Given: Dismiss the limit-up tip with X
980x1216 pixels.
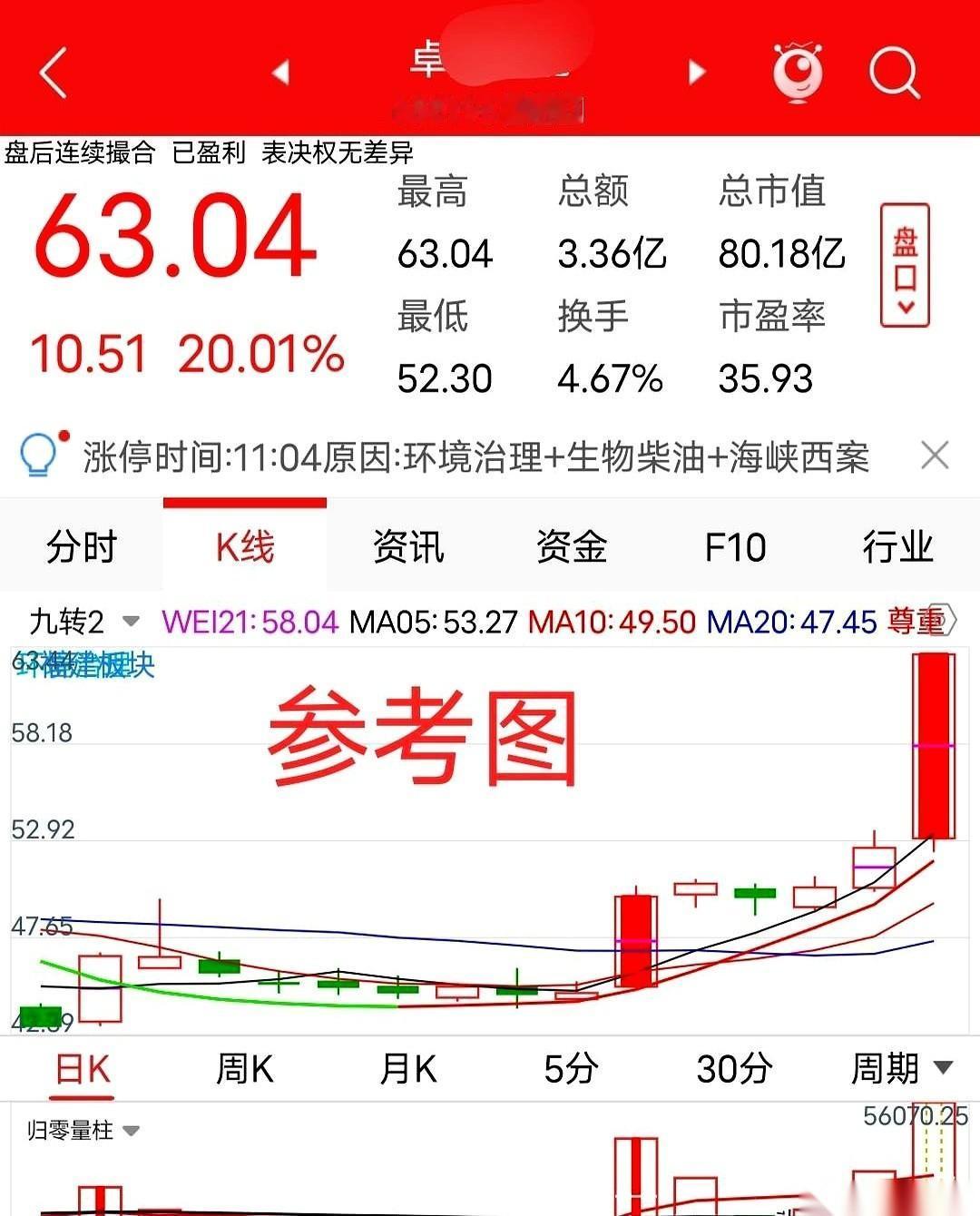Looking at the screenshot, I should (936, 455).
